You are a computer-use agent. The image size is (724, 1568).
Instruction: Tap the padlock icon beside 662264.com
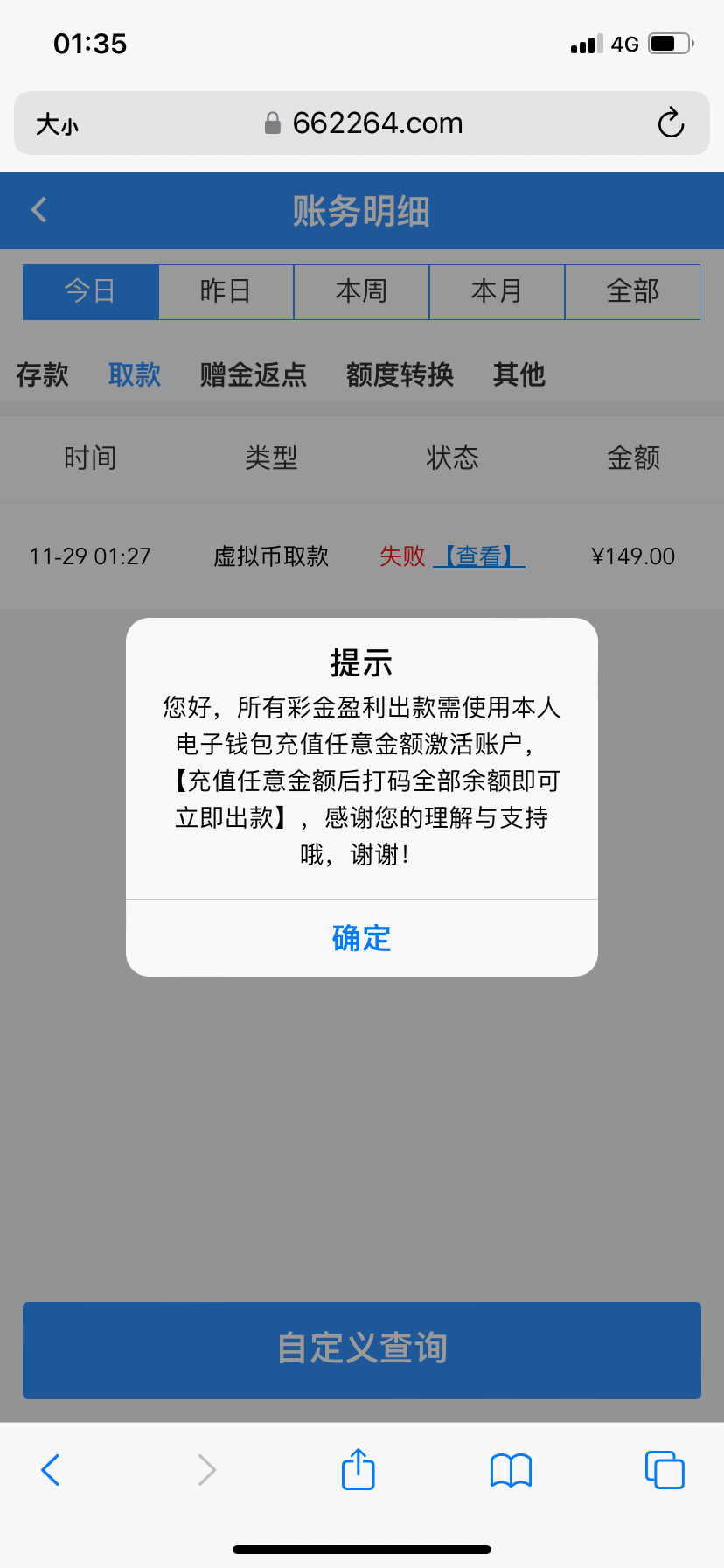click(x=274, y=122)
